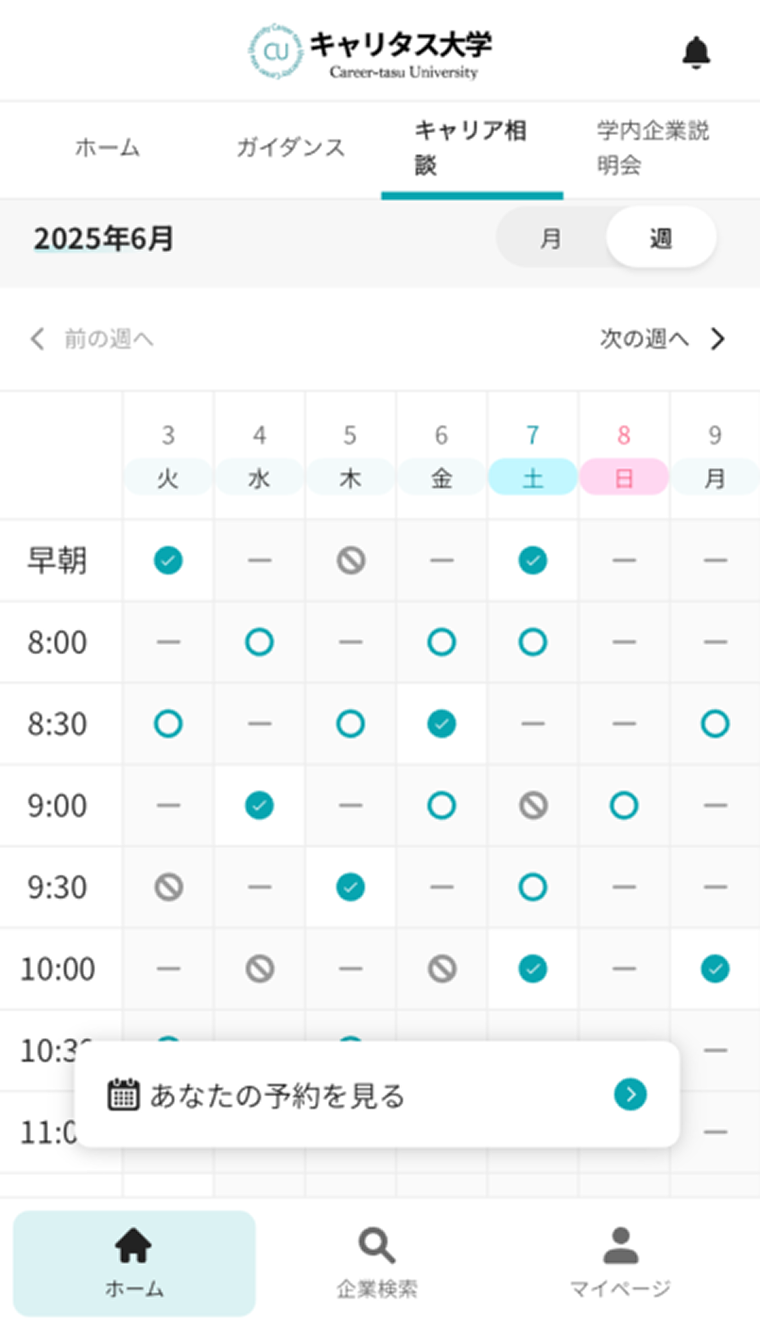Tap ホーム in the bottom navigation
Screen dimensions: 760x1320
(134, 1263)
